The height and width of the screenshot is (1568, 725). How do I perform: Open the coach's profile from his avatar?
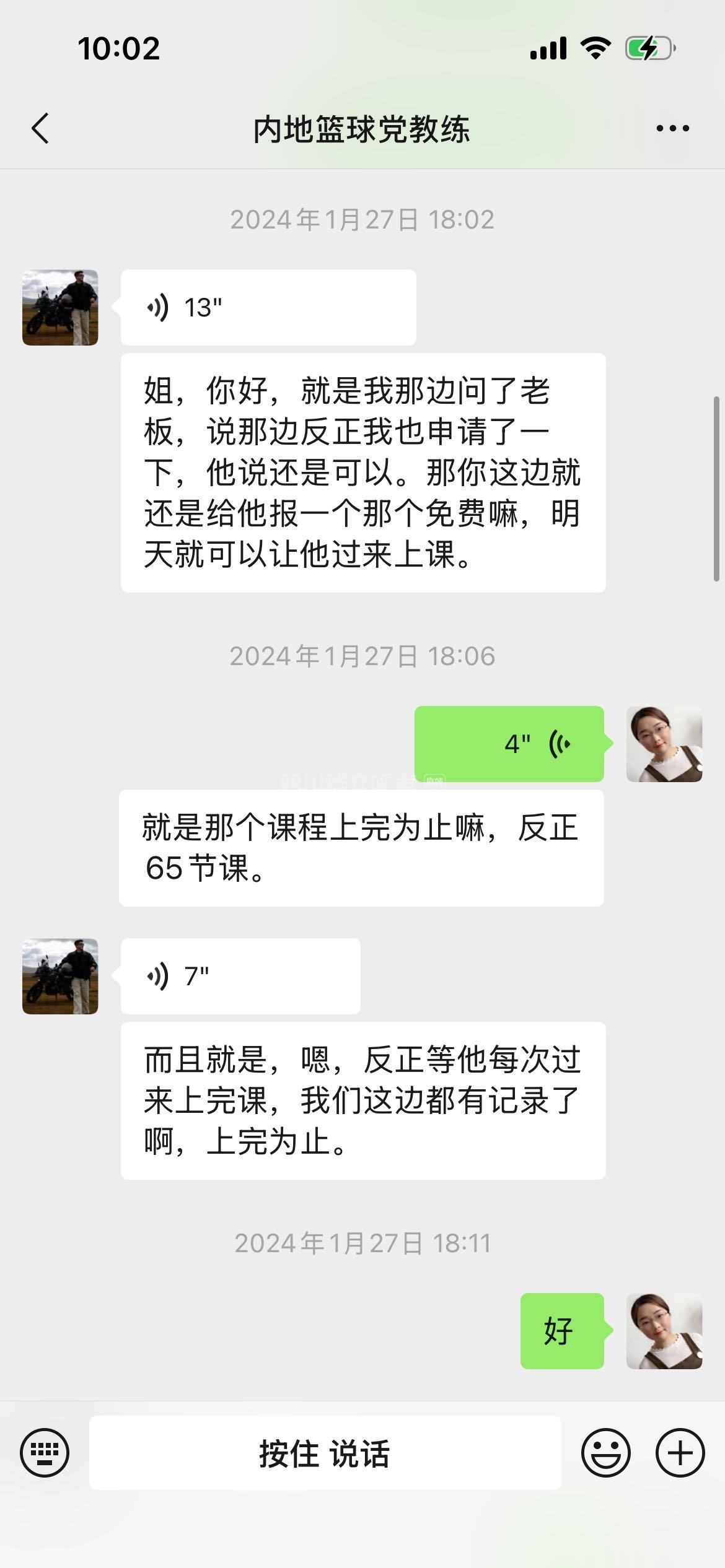click(x=60, y=307)
